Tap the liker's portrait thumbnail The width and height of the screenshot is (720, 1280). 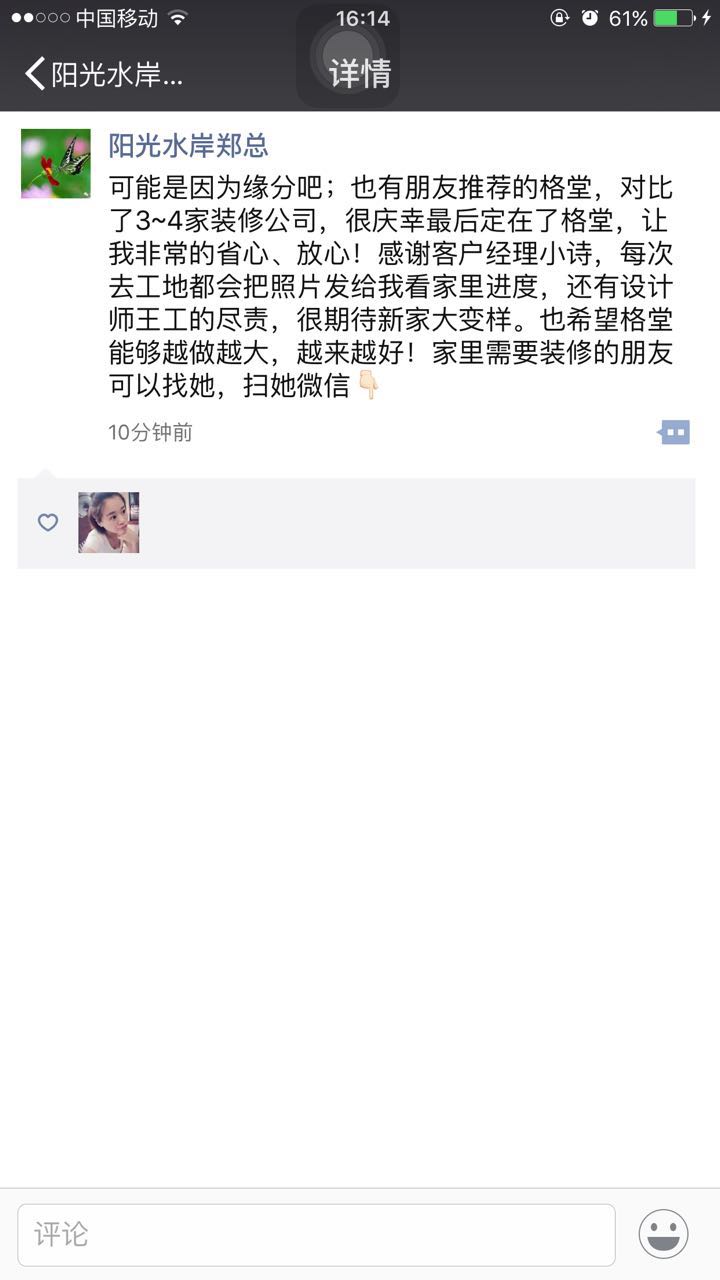(x=108, y=522)
